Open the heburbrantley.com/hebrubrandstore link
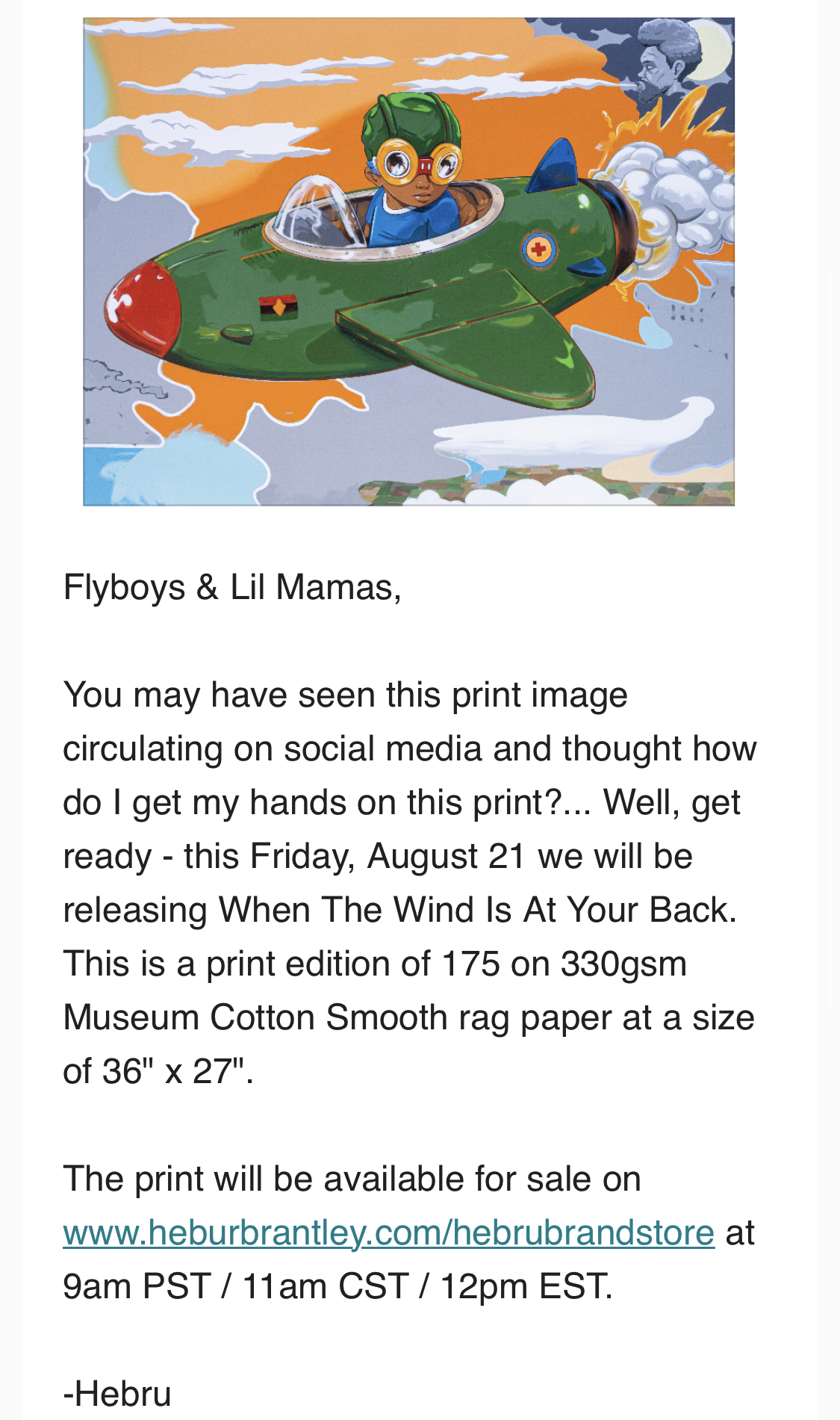The image size is (840, 1420). point(388,1233)
